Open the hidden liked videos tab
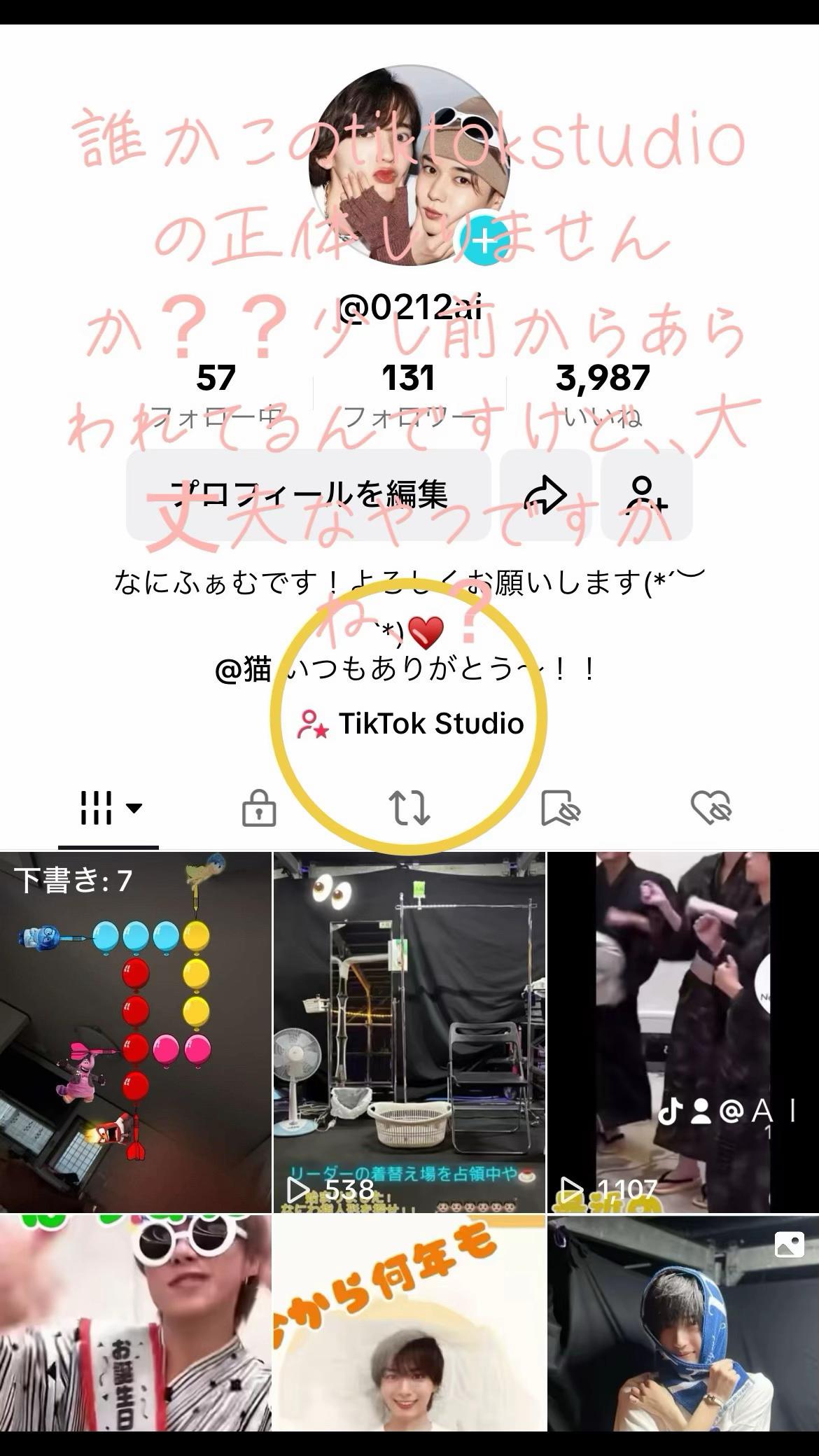Viewport: 819px width, 1456px height. (x=710, y=808)
